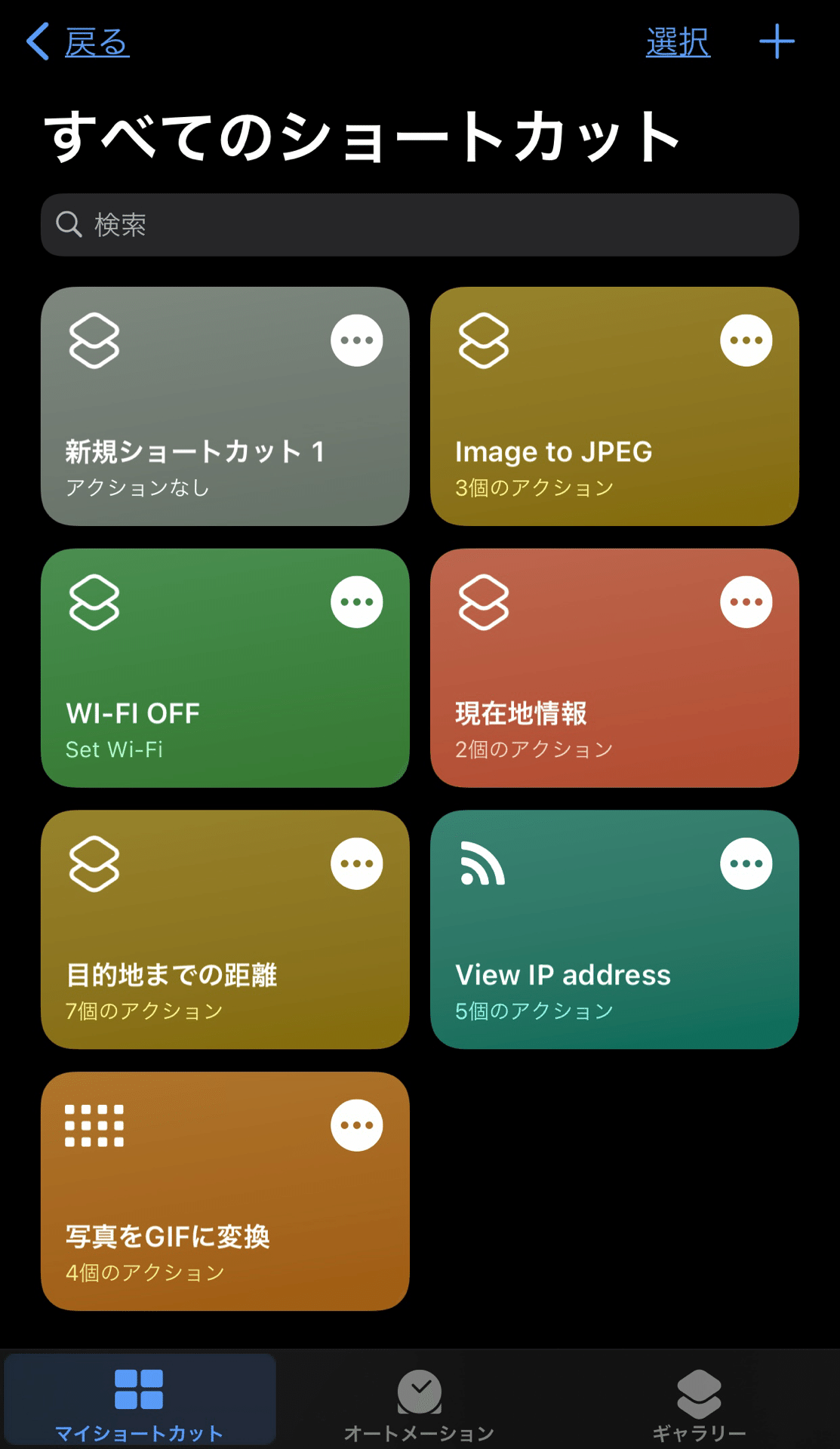Edit 目的地までの距離 via three dots
The image size is (840, 1449).
tap(357, 864)
